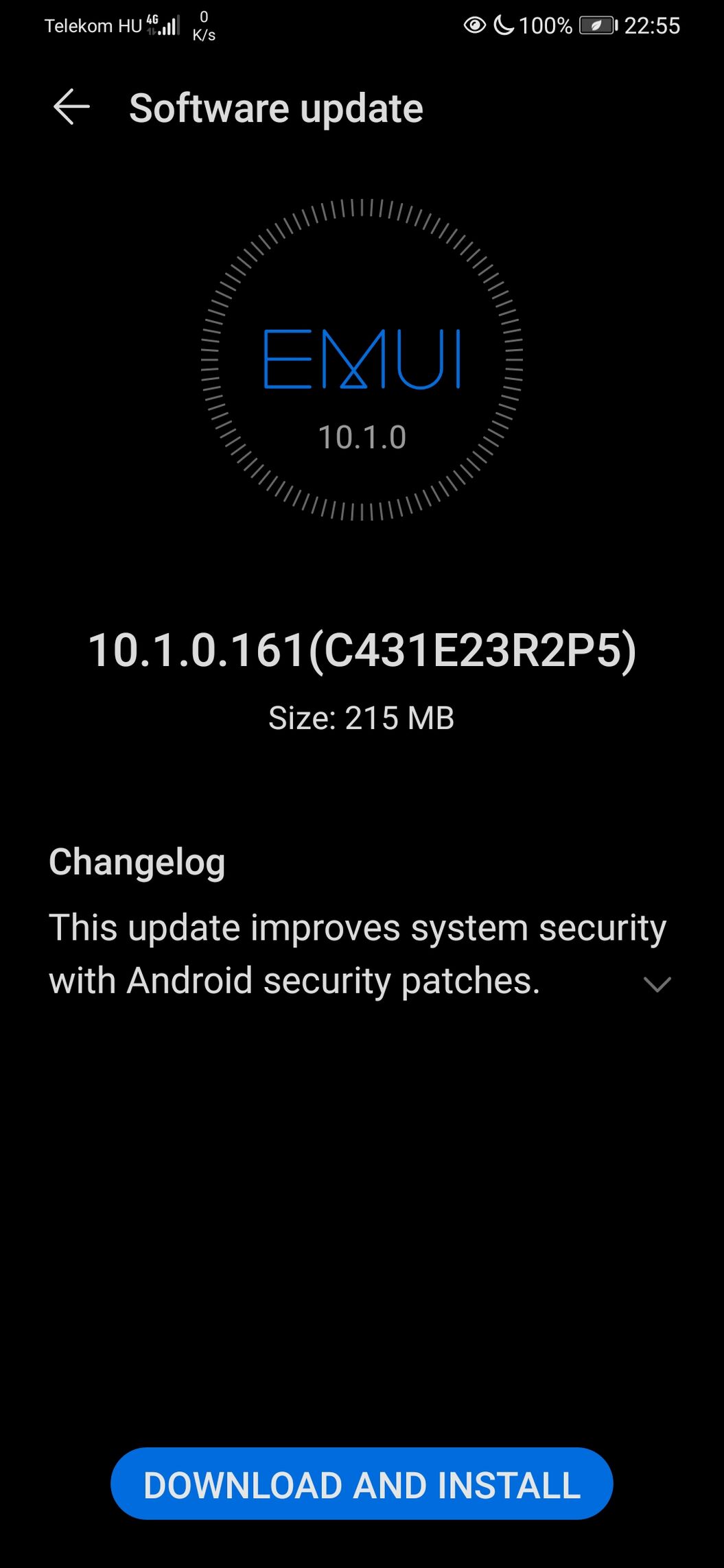Tap Download and Install button
The image size is (724, 1568).
click(x=362, y=1484)
